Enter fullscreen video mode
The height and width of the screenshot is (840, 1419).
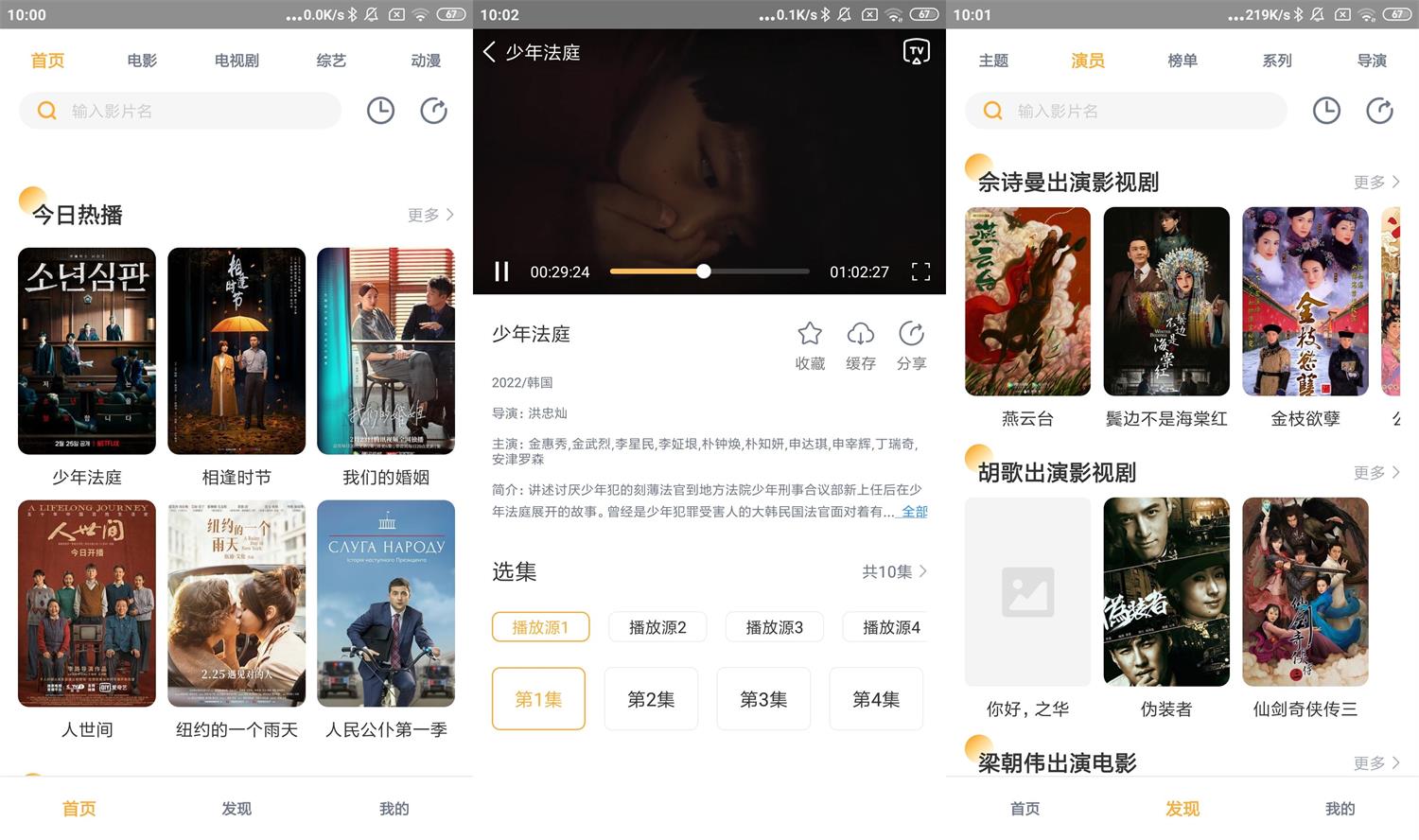(920, 272)
